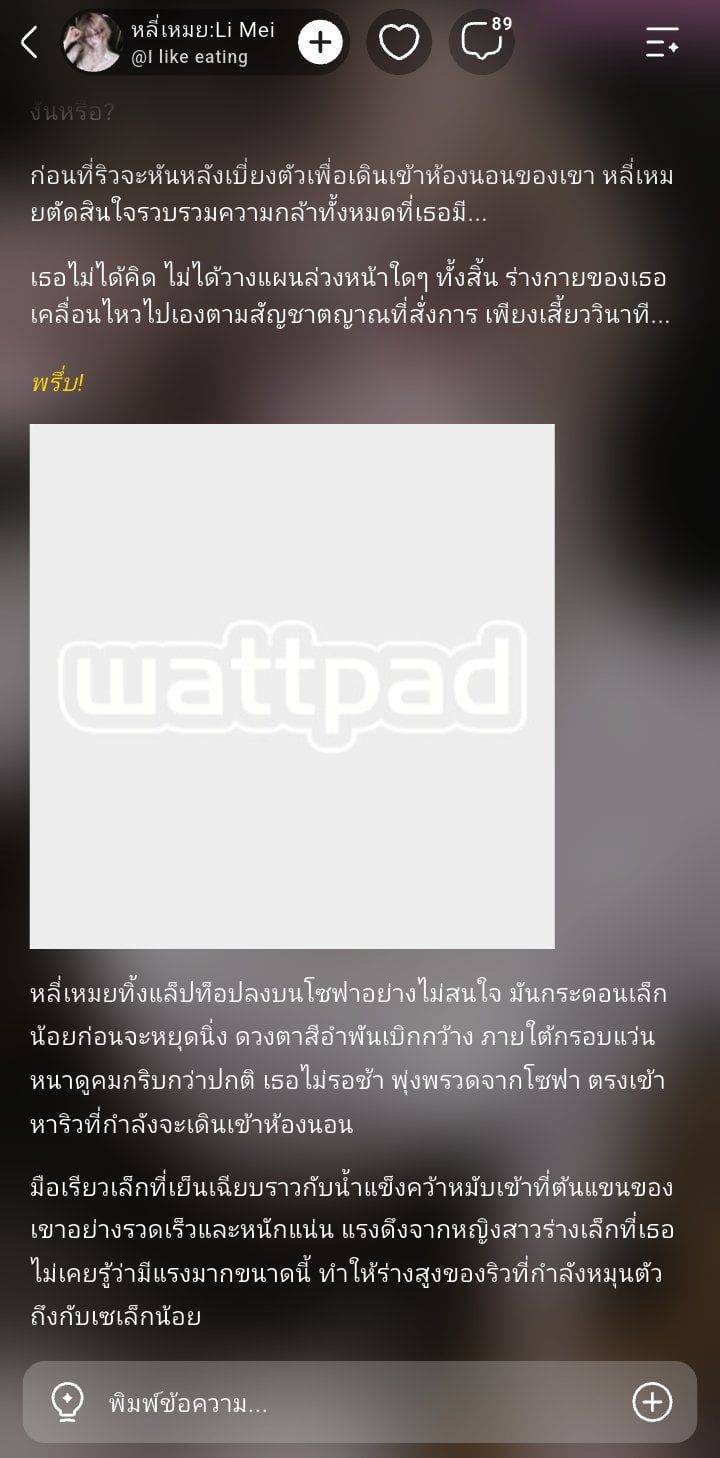The width and height of the screenshot is (720, 1458).
Task: Tap the lightbulb suggestion icon
Action: coord(67,1402)
